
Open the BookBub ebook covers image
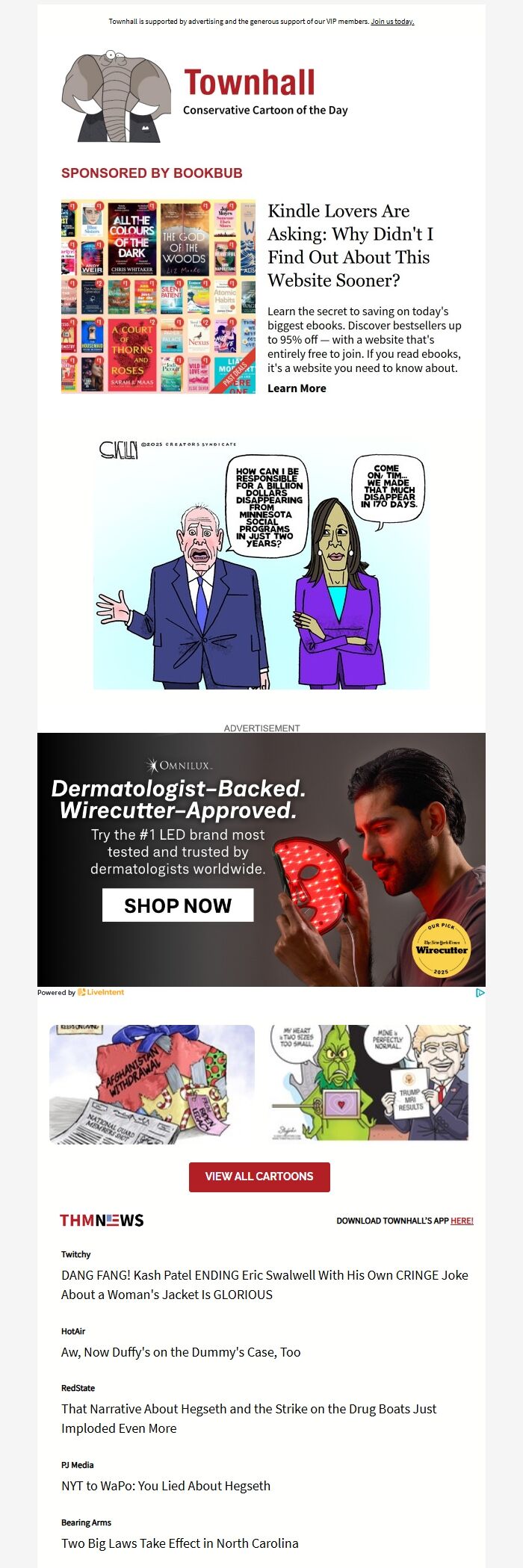tap(158, 297)
